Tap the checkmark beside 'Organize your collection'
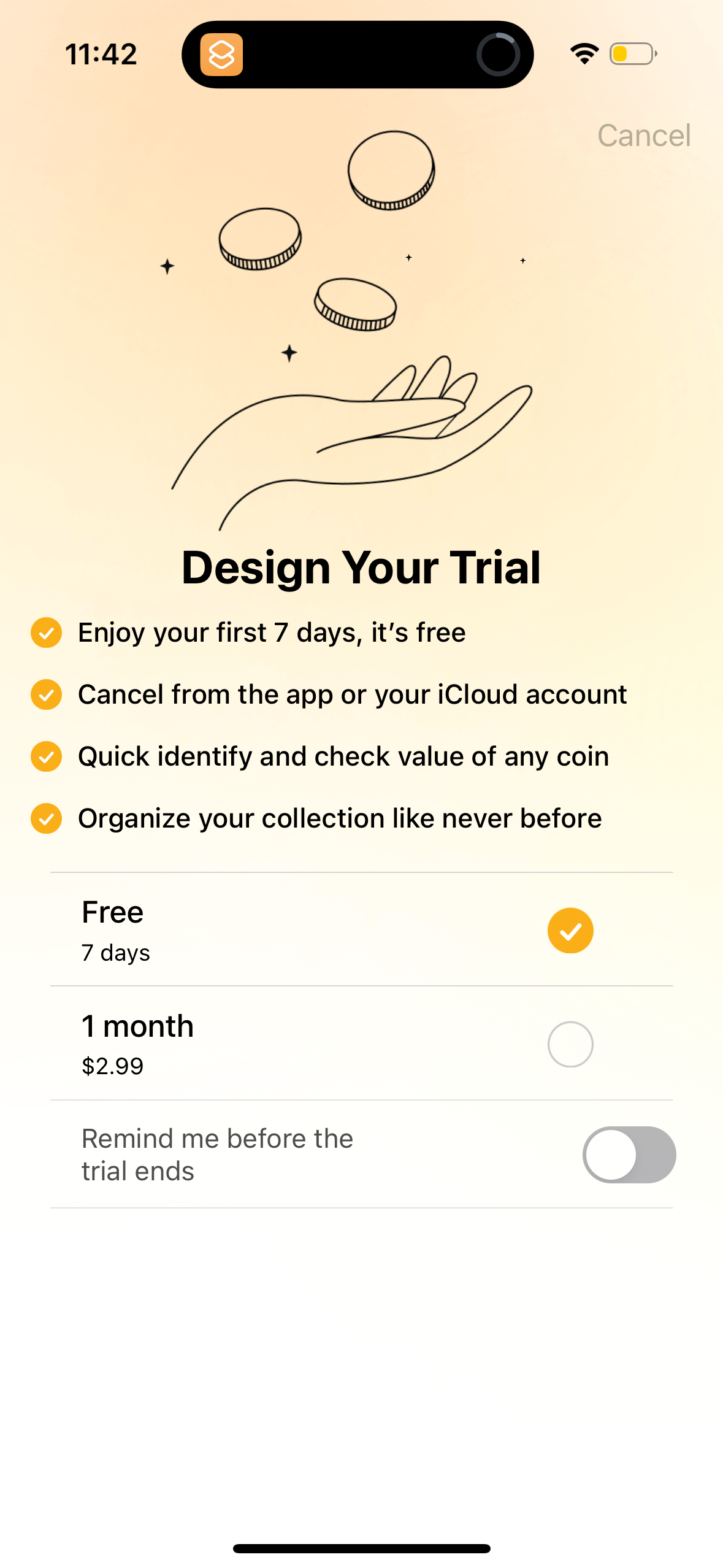The height and width of the screenshot is (1568, 723). point(46,818)
